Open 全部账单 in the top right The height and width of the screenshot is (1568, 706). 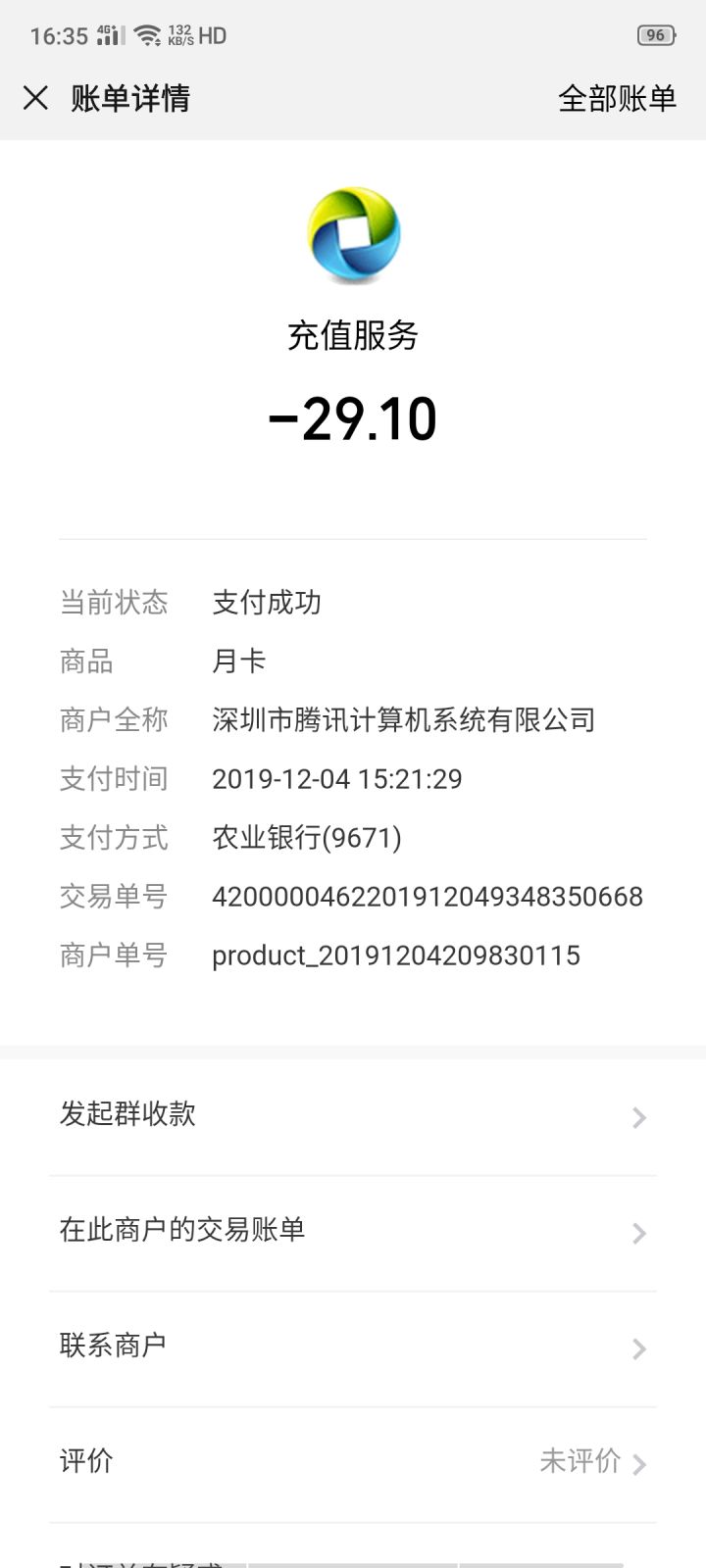617,99
